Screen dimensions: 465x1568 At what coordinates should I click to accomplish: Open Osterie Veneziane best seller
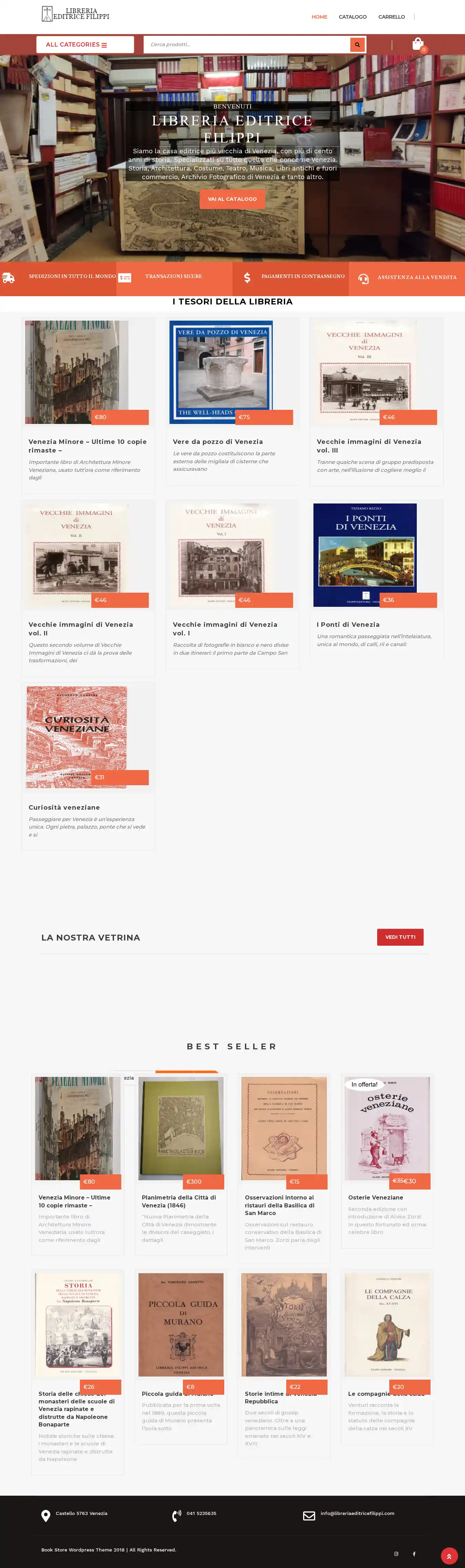point(375,1197)
